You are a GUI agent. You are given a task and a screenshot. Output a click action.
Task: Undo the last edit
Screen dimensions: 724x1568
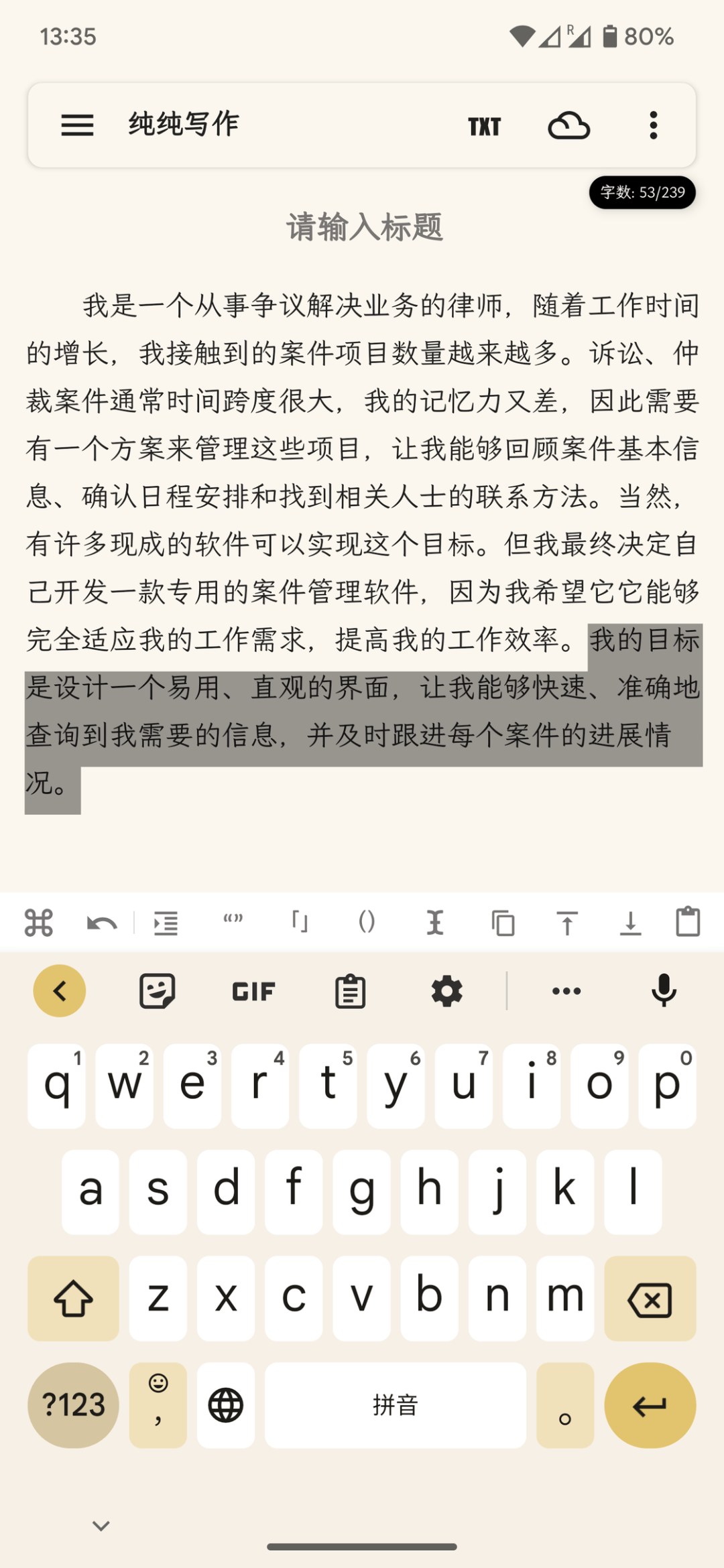[x=102, y=923]
